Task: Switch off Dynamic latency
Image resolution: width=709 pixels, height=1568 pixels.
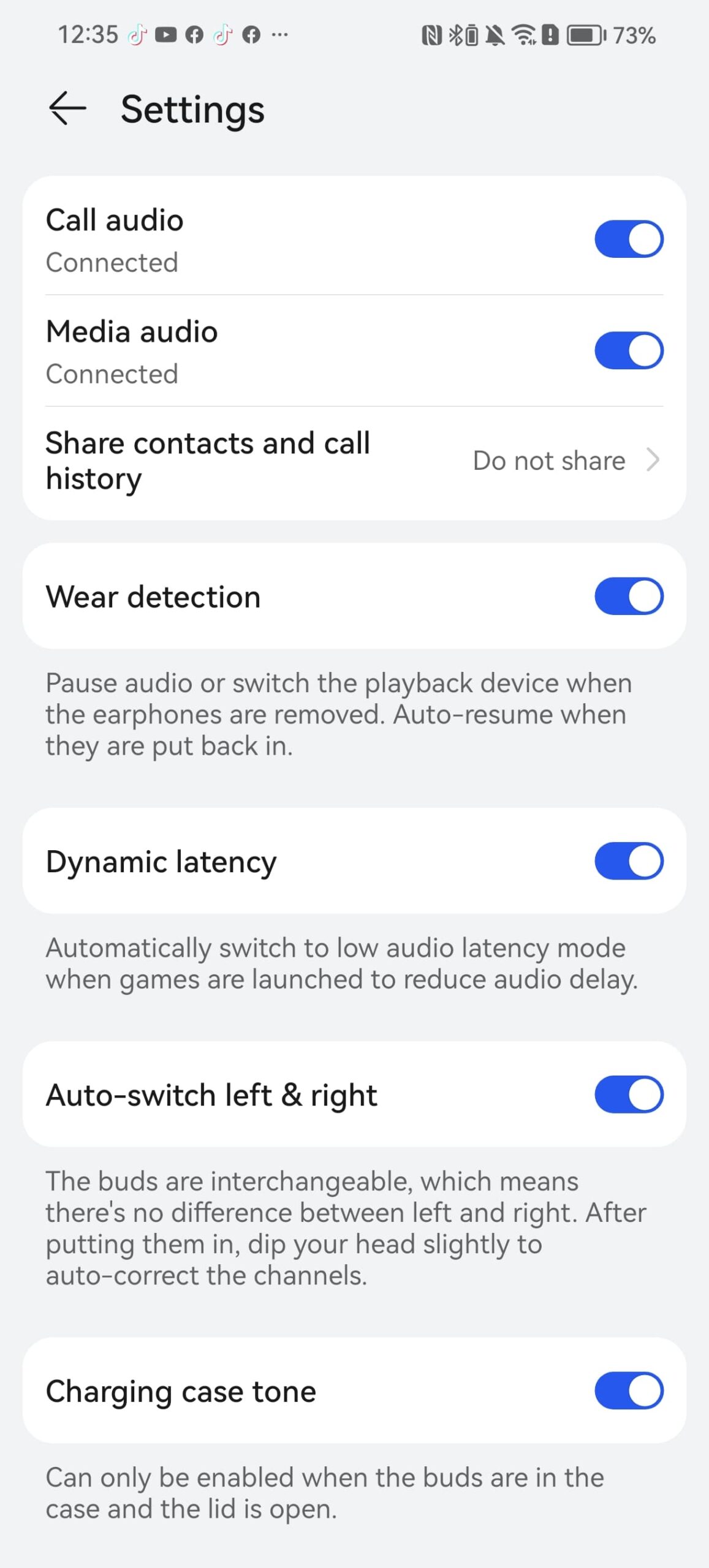Action: (x=629, y=861)
